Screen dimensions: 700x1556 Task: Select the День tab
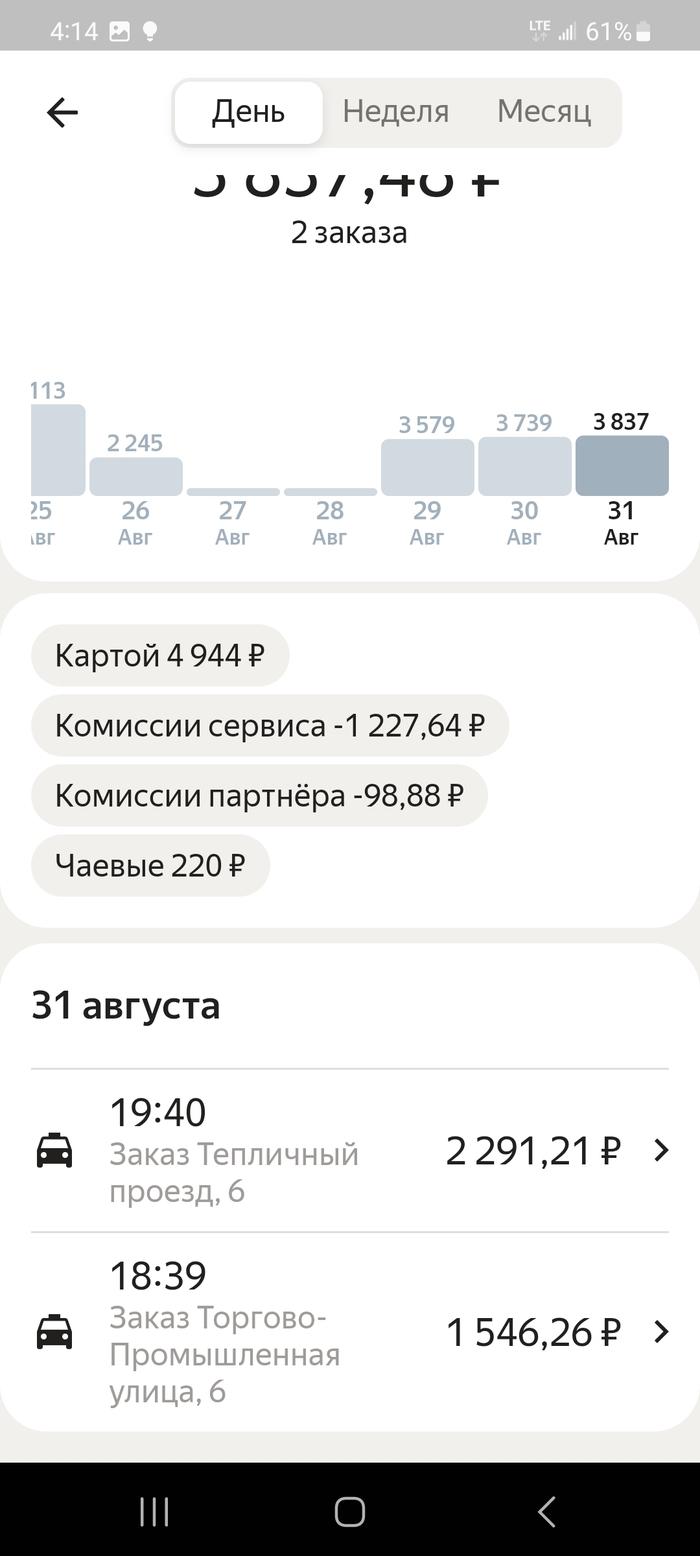(x=248, y=112)
